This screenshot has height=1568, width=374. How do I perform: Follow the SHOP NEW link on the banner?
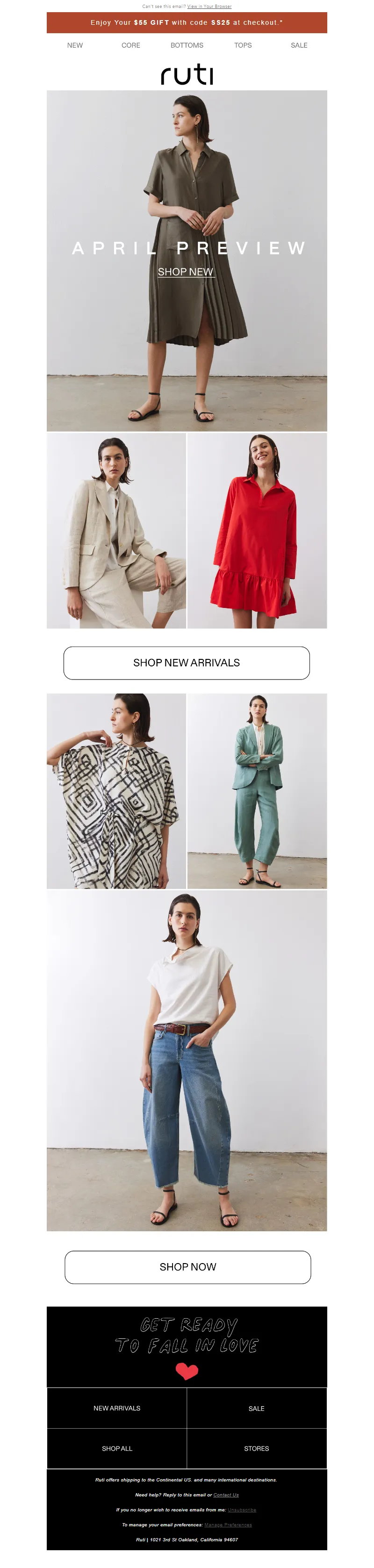[x=186, y=272]
